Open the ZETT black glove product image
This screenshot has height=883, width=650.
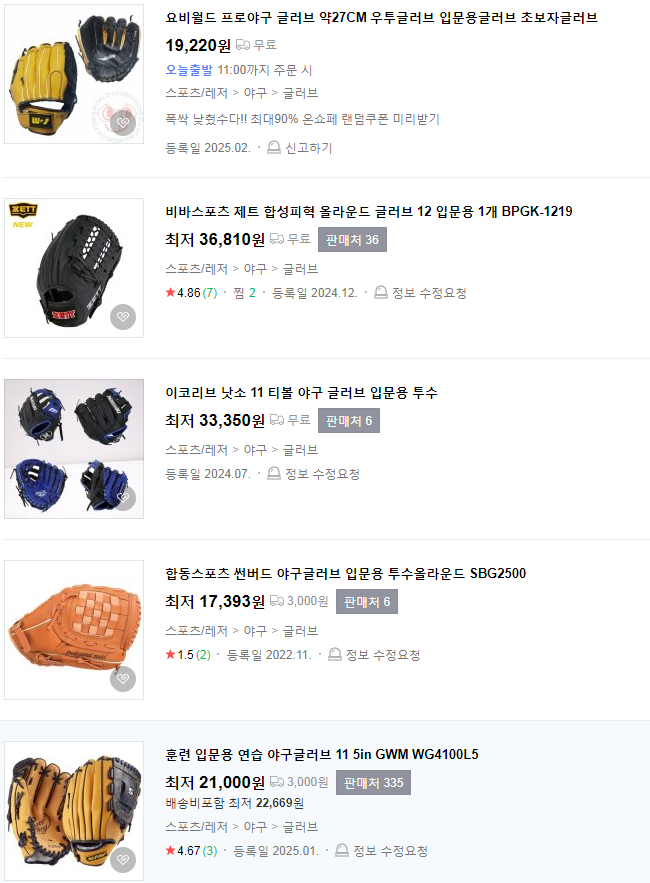pos(74,267)
